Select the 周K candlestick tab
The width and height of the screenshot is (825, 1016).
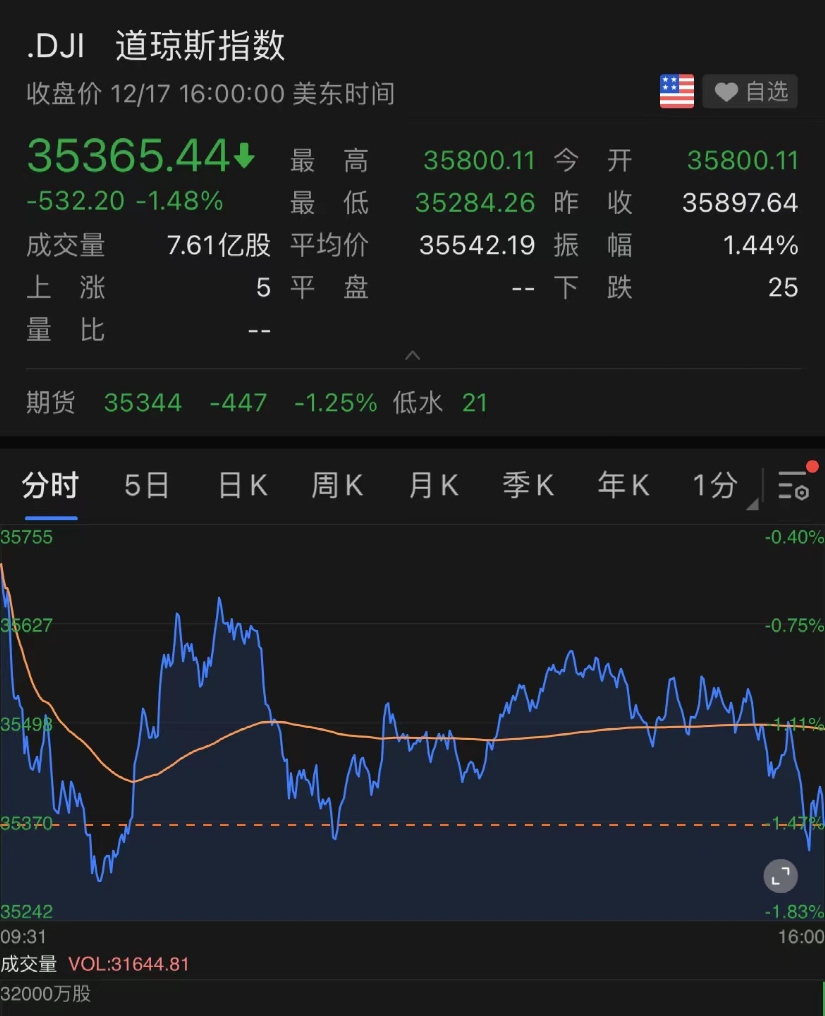click(x=337, y=487)
